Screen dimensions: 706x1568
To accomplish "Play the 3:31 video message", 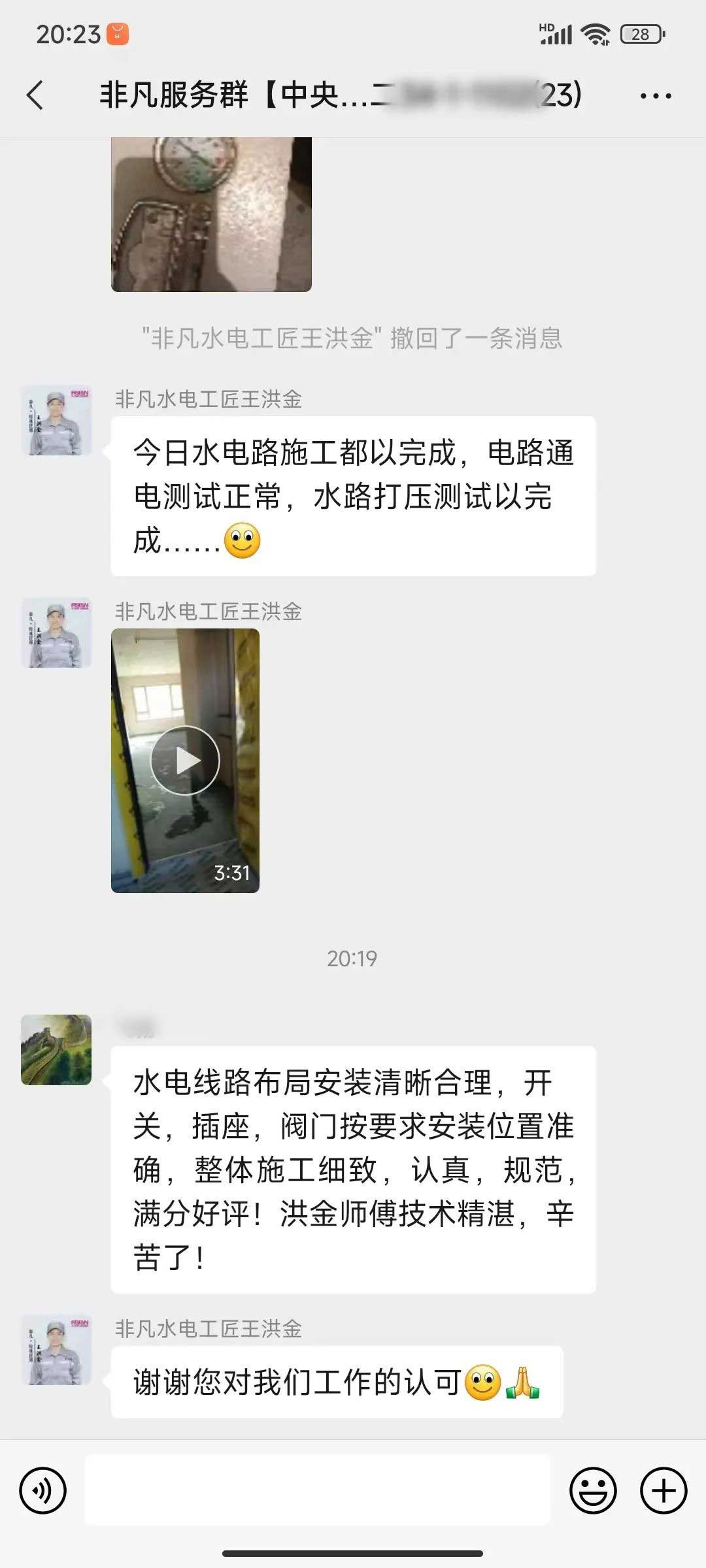I will click(185, 760).
